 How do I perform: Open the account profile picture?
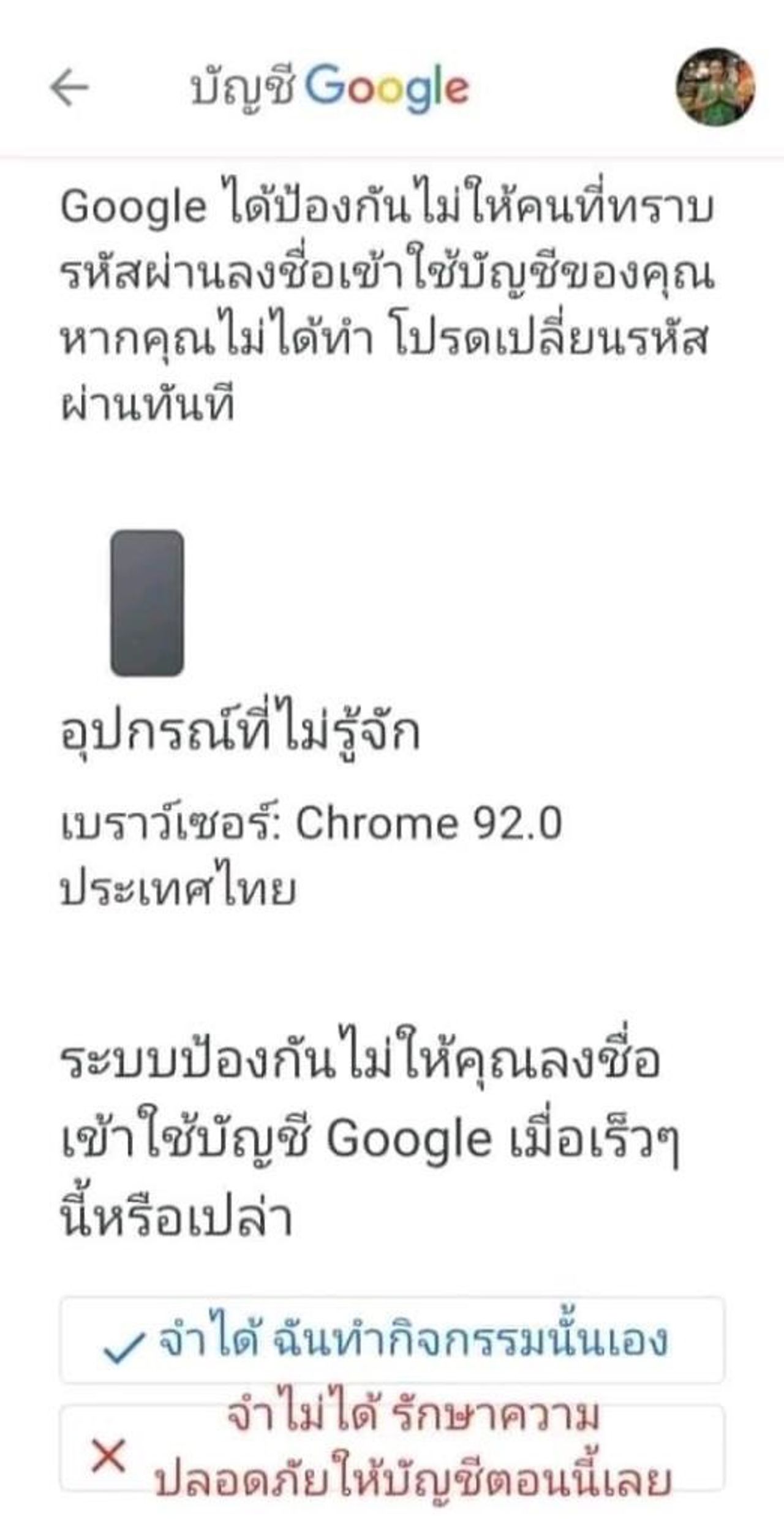715,87
